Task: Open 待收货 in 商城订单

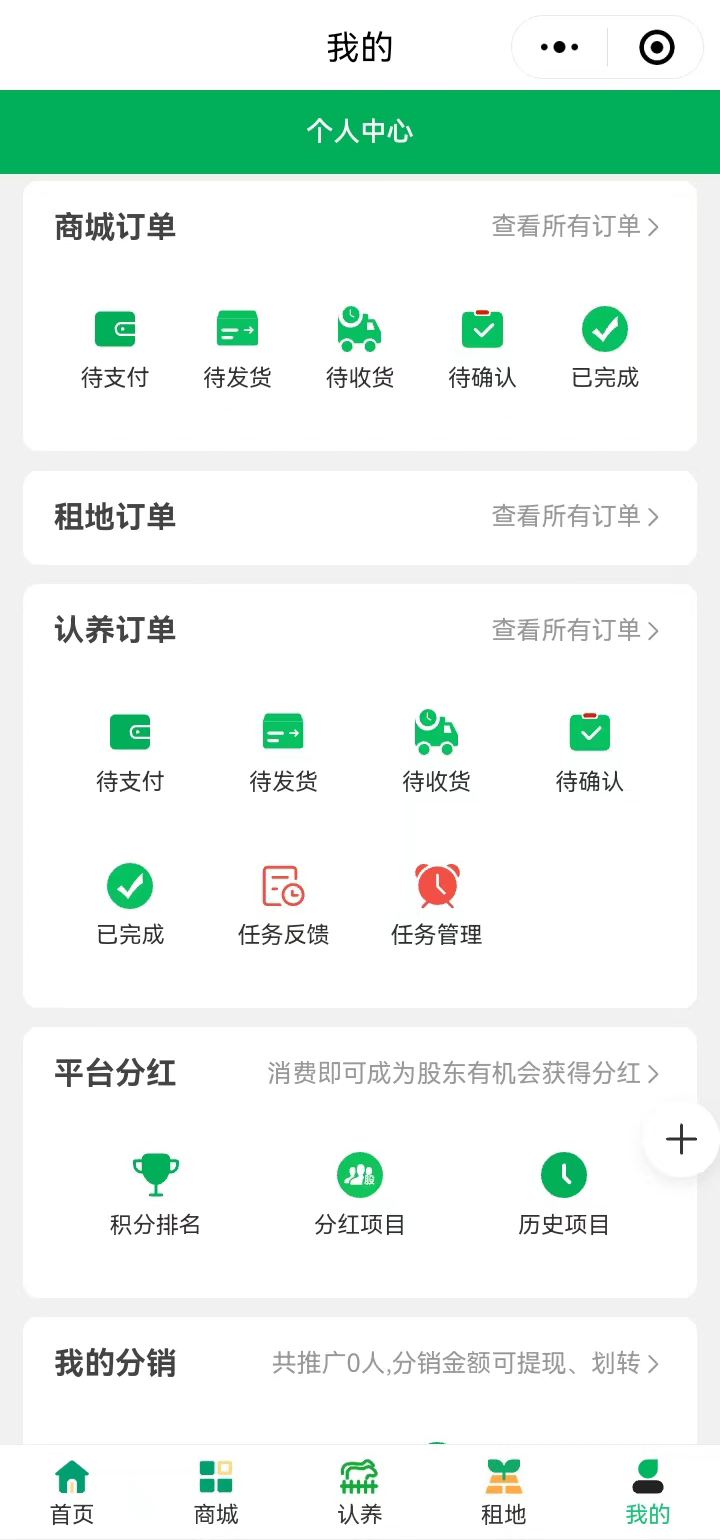Action: (360, 348)
